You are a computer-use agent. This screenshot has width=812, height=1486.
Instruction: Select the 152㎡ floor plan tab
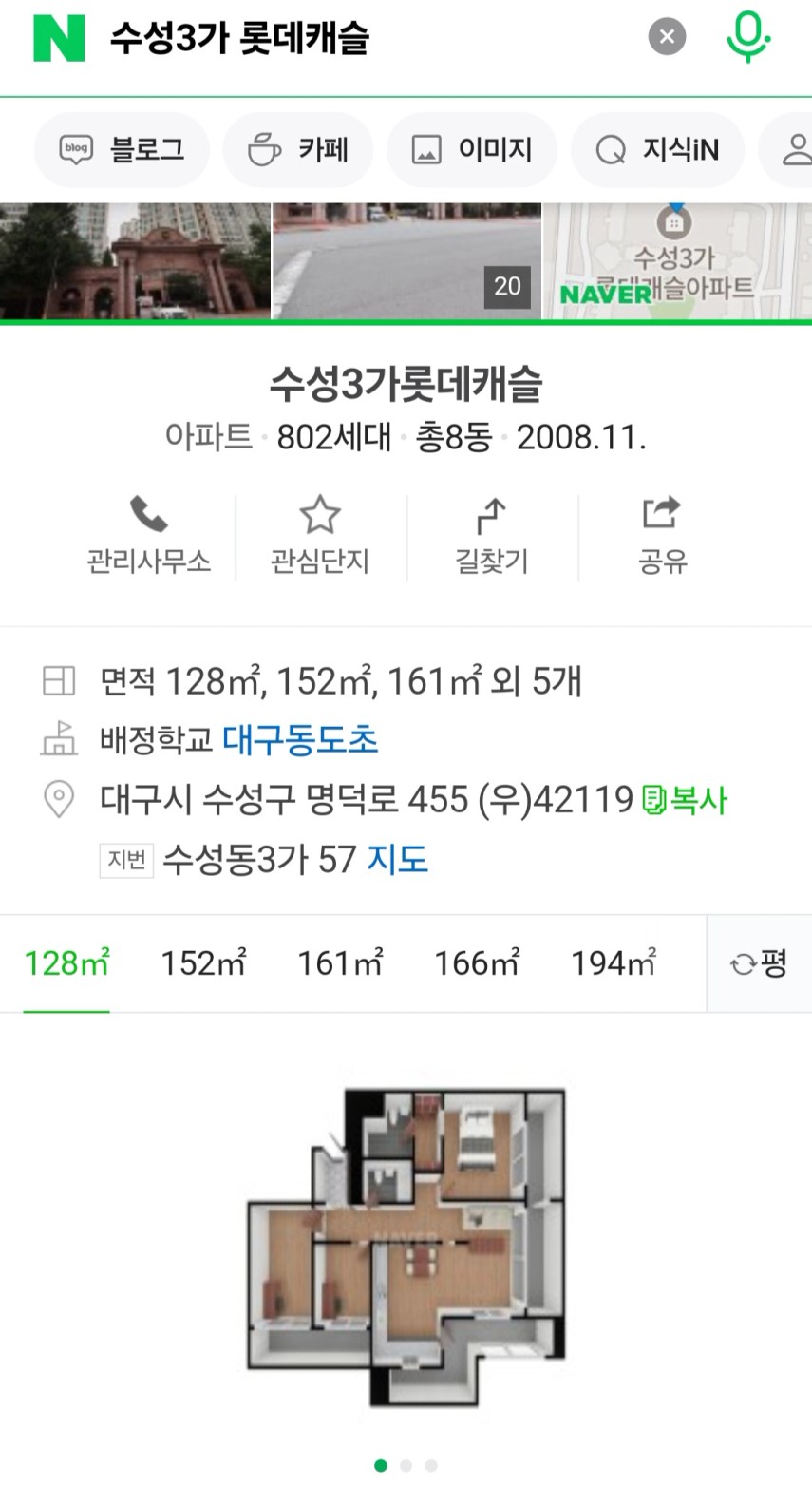203,963
